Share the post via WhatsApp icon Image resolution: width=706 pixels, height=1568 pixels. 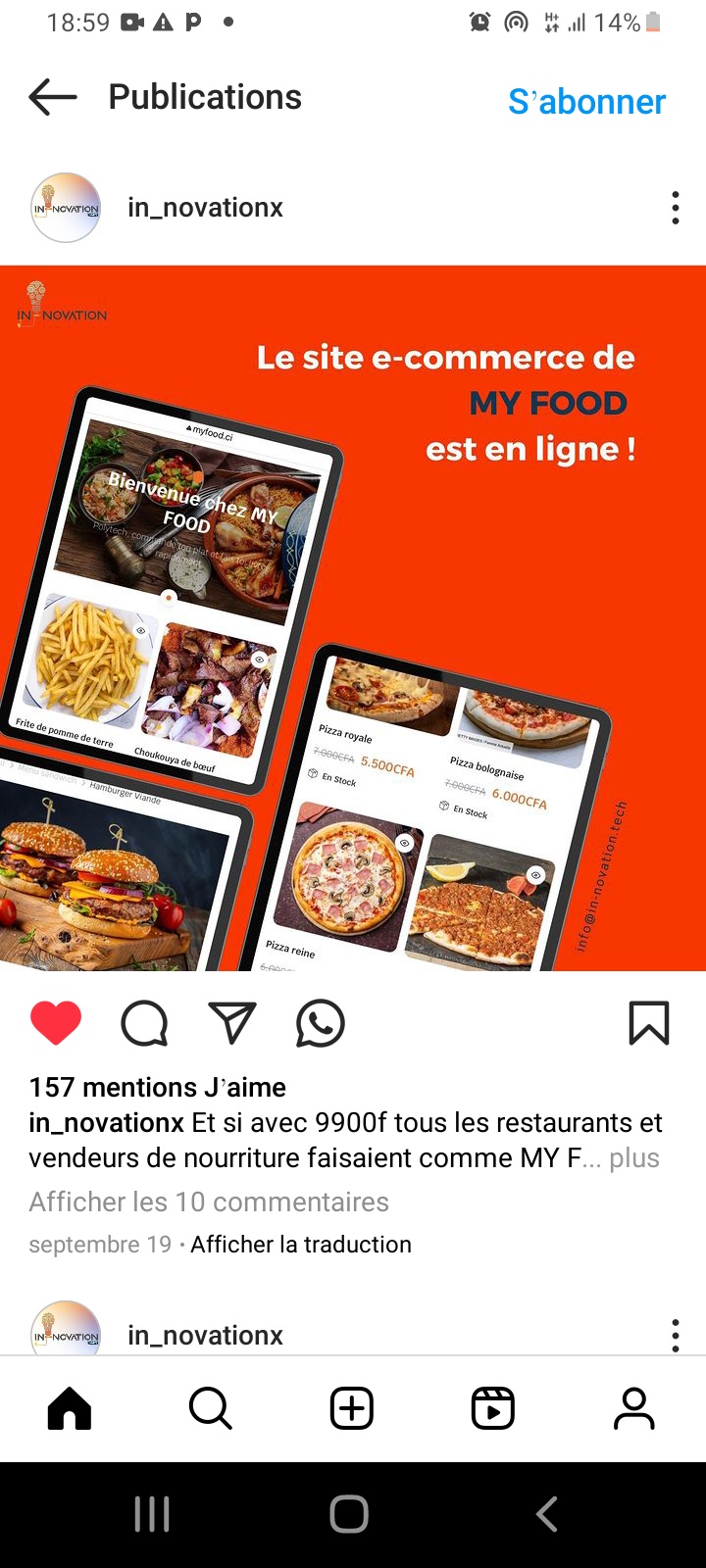[x=321, y=1023]
